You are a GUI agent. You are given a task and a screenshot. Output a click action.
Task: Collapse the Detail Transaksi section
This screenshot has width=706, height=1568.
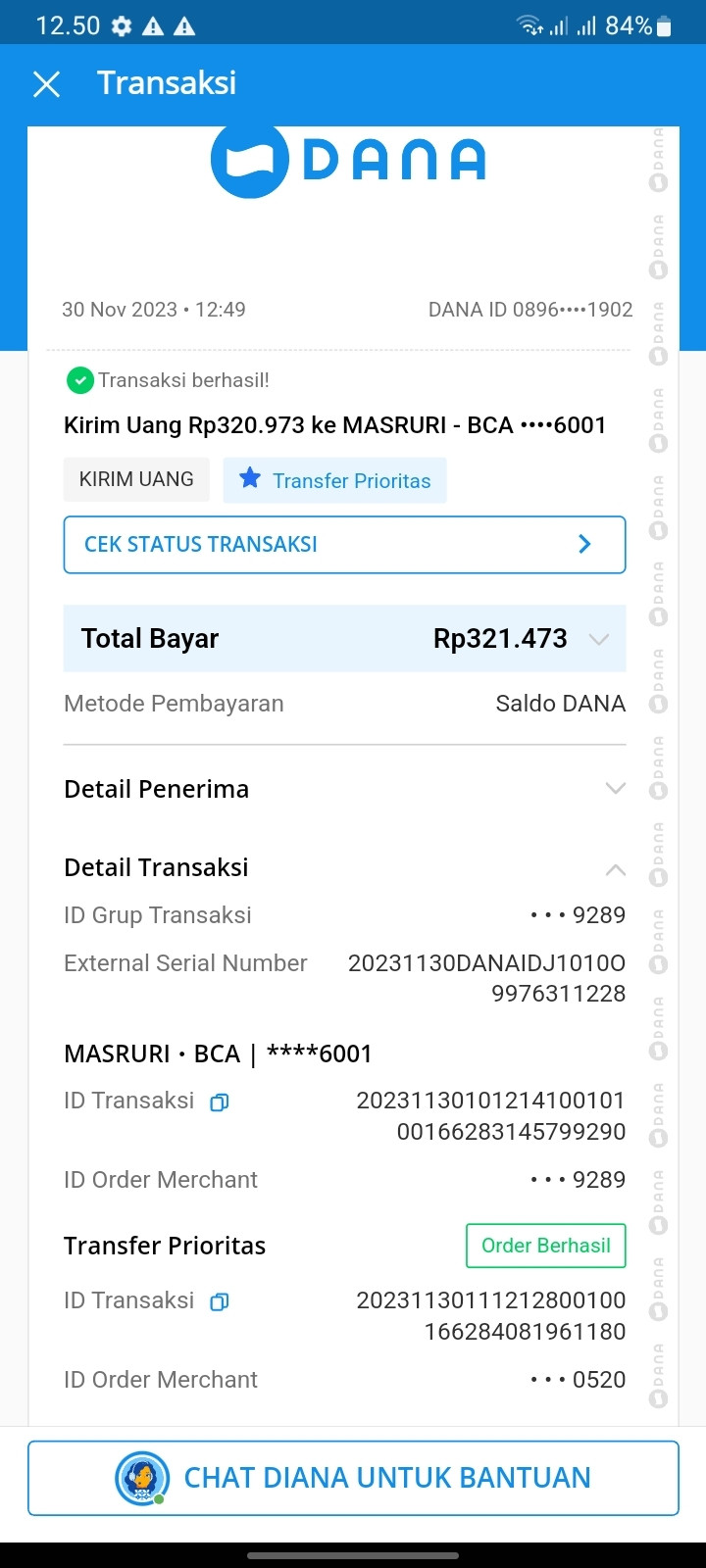[615, 868]
